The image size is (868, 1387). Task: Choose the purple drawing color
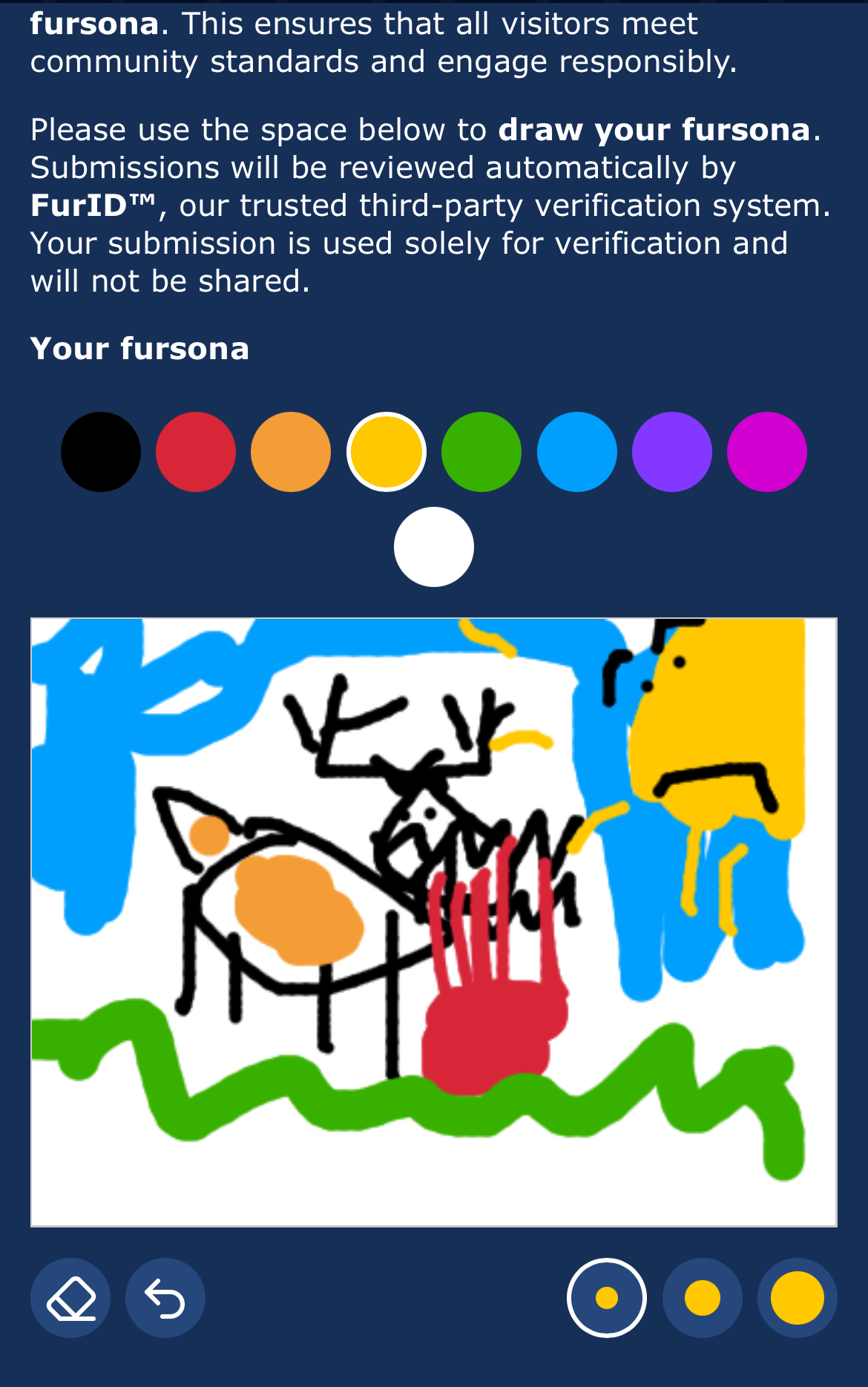(672, 452)
